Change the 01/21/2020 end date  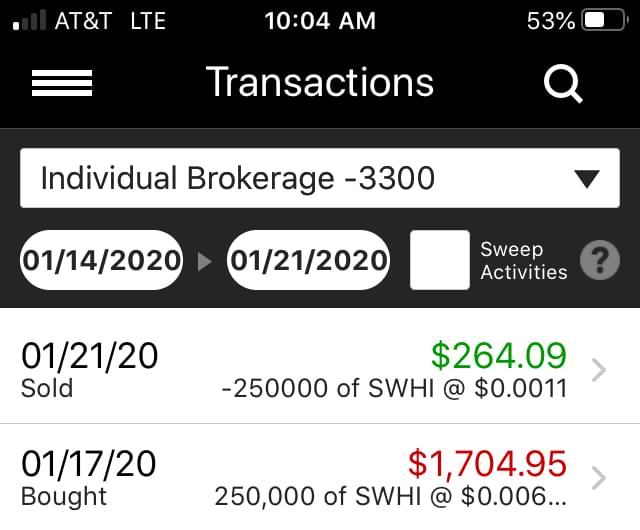point(308,260)
